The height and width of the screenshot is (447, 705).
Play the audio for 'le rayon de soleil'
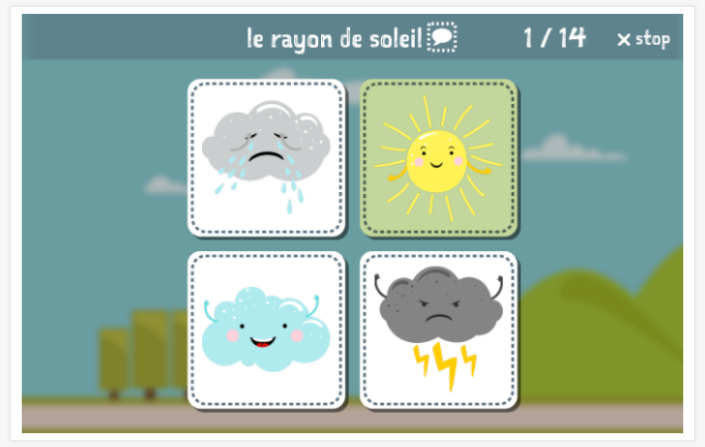[441, 39]
